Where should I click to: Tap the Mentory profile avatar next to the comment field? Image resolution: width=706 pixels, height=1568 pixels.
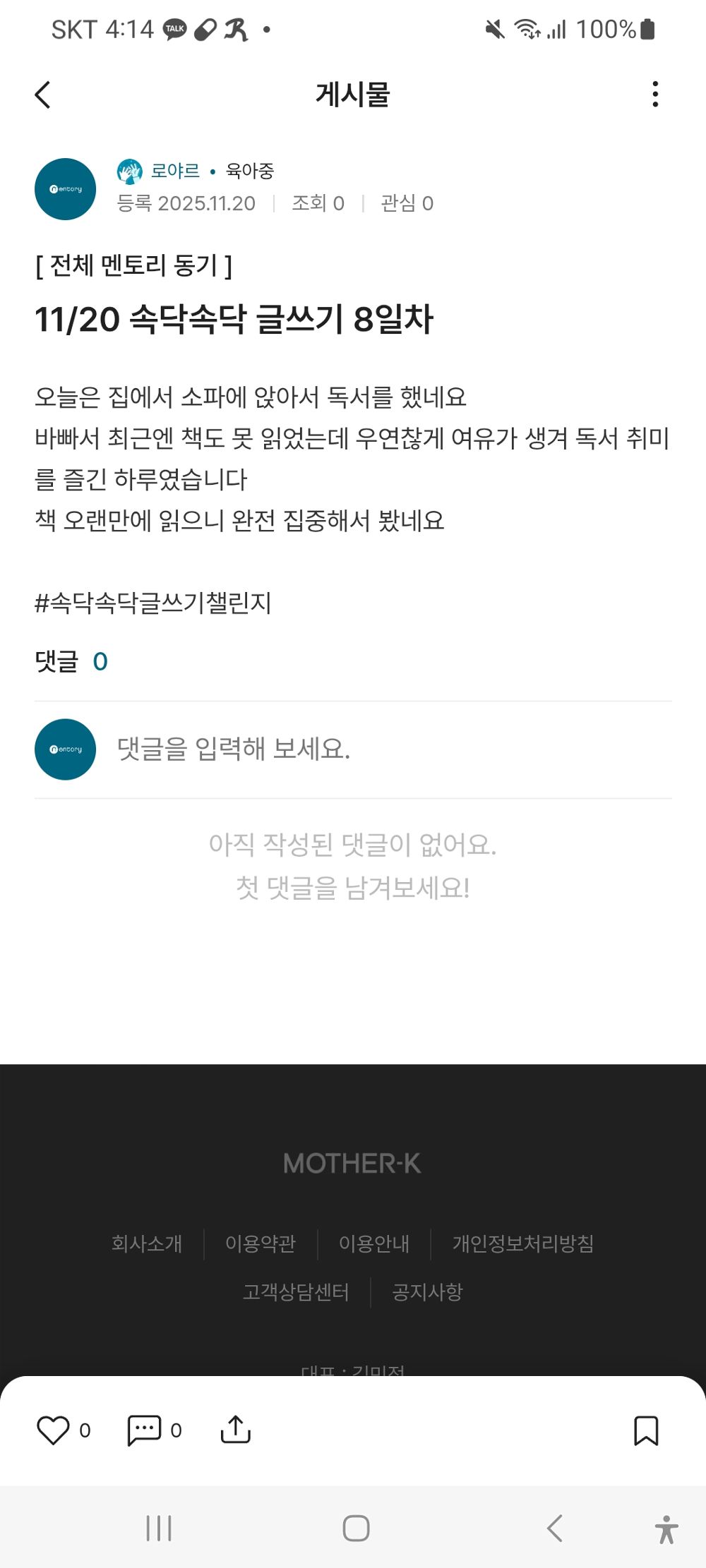click(65, 749)
